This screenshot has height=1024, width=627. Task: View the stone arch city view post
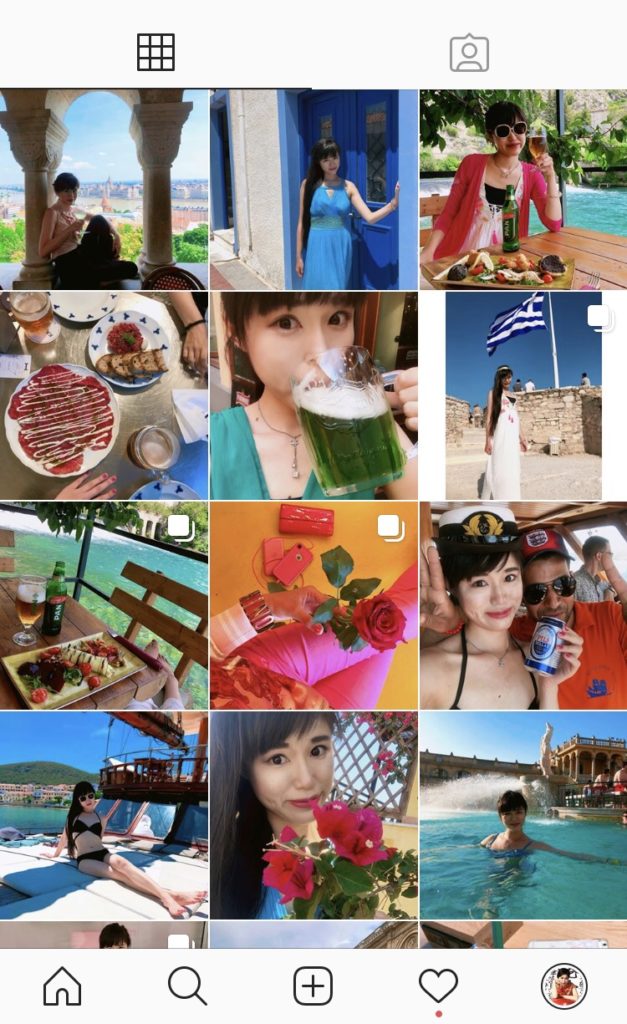[104, 189]
